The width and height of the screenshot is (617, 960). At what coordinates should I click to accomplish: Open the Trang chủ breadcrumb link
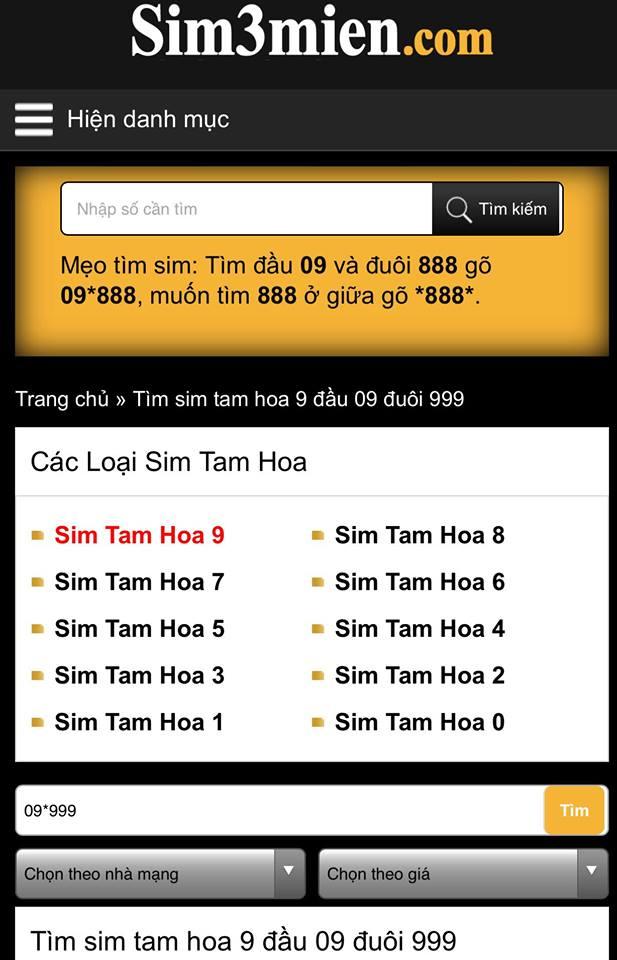click(62, 399)
